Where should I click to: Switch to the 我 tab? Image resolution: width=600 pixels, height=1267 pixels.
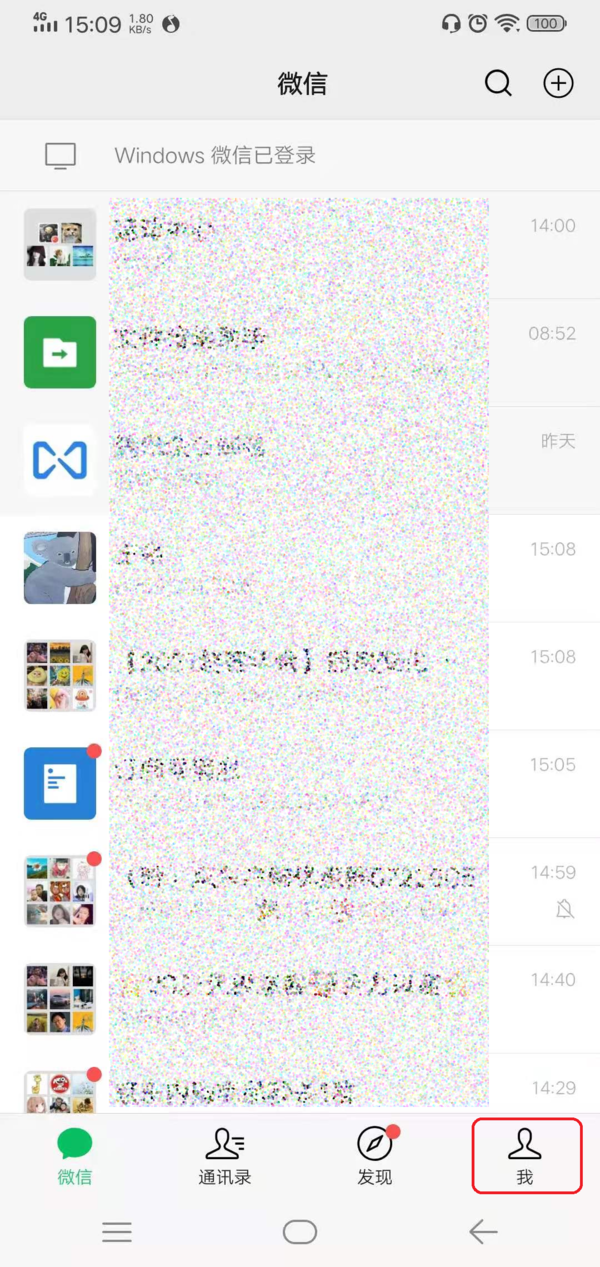coord(526,1156)
